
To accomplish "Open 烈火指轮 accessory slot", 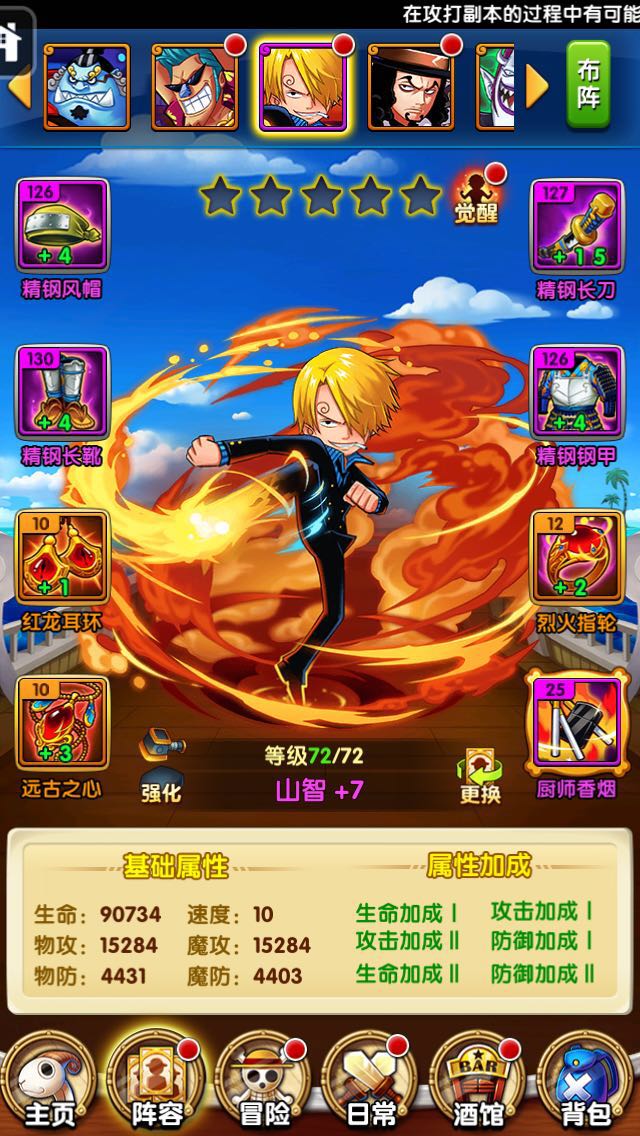I will 577,558.
